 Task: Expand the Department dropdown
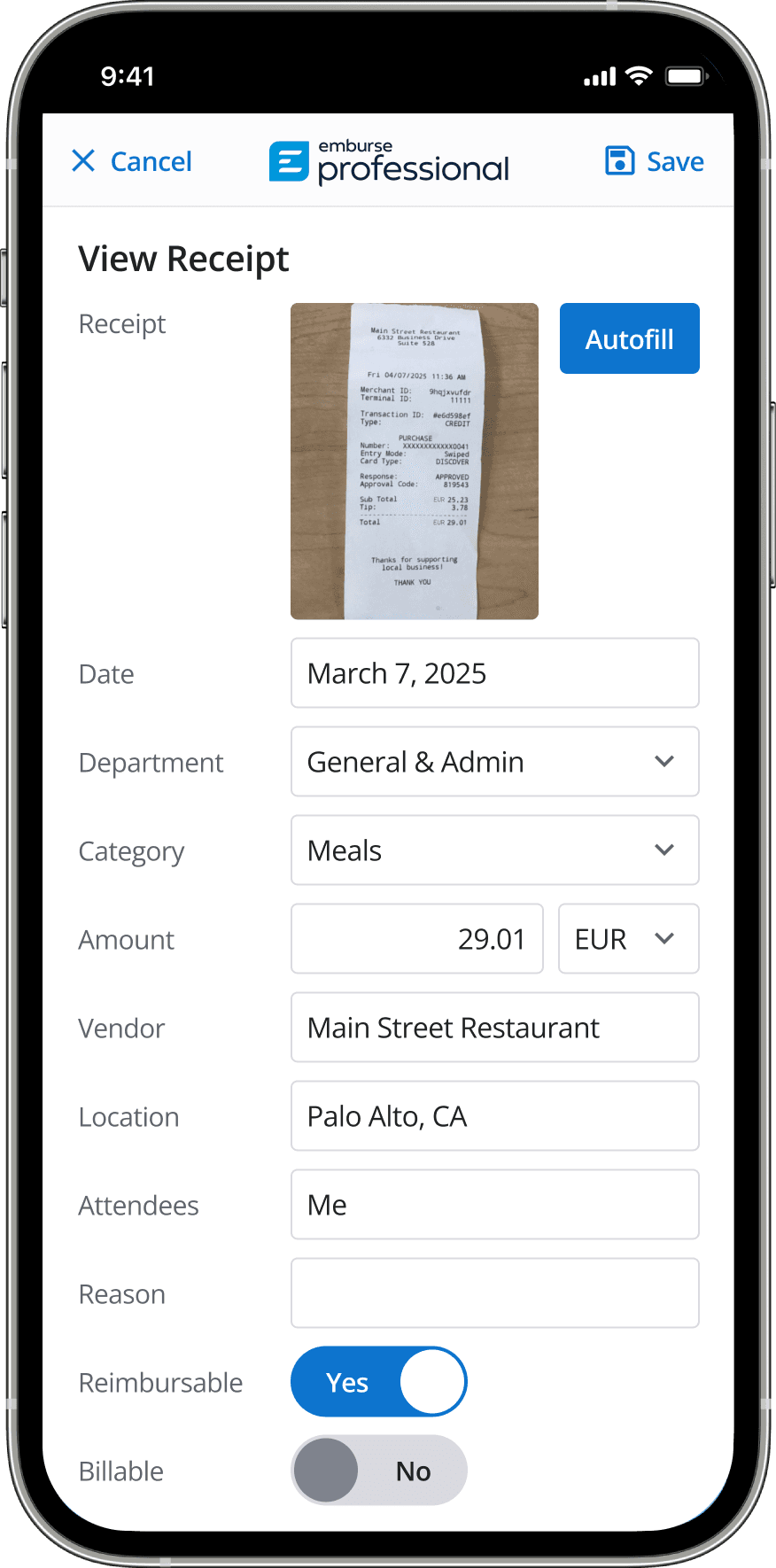coord(494,762)
